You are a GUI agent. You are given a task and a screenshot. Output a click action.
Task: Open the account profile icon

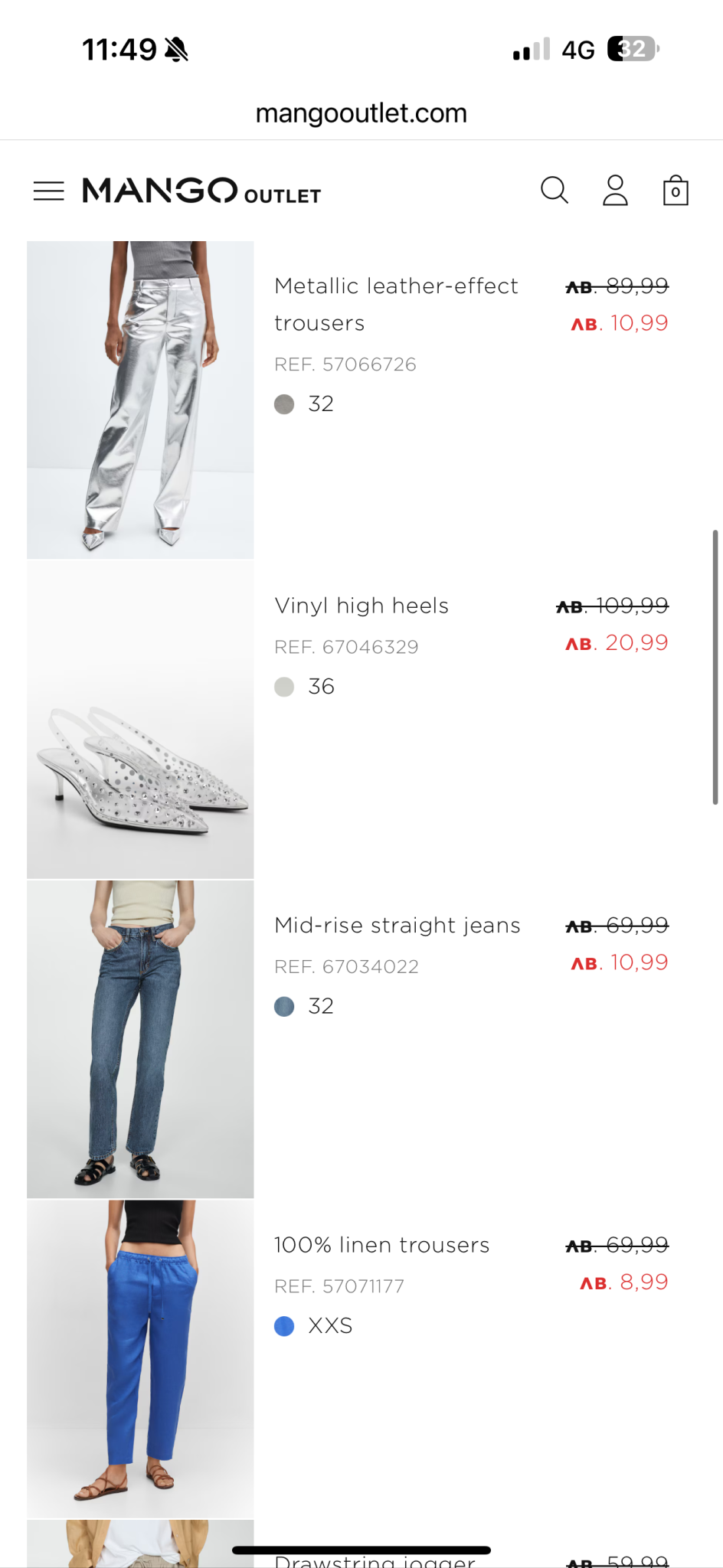point(615,190)
